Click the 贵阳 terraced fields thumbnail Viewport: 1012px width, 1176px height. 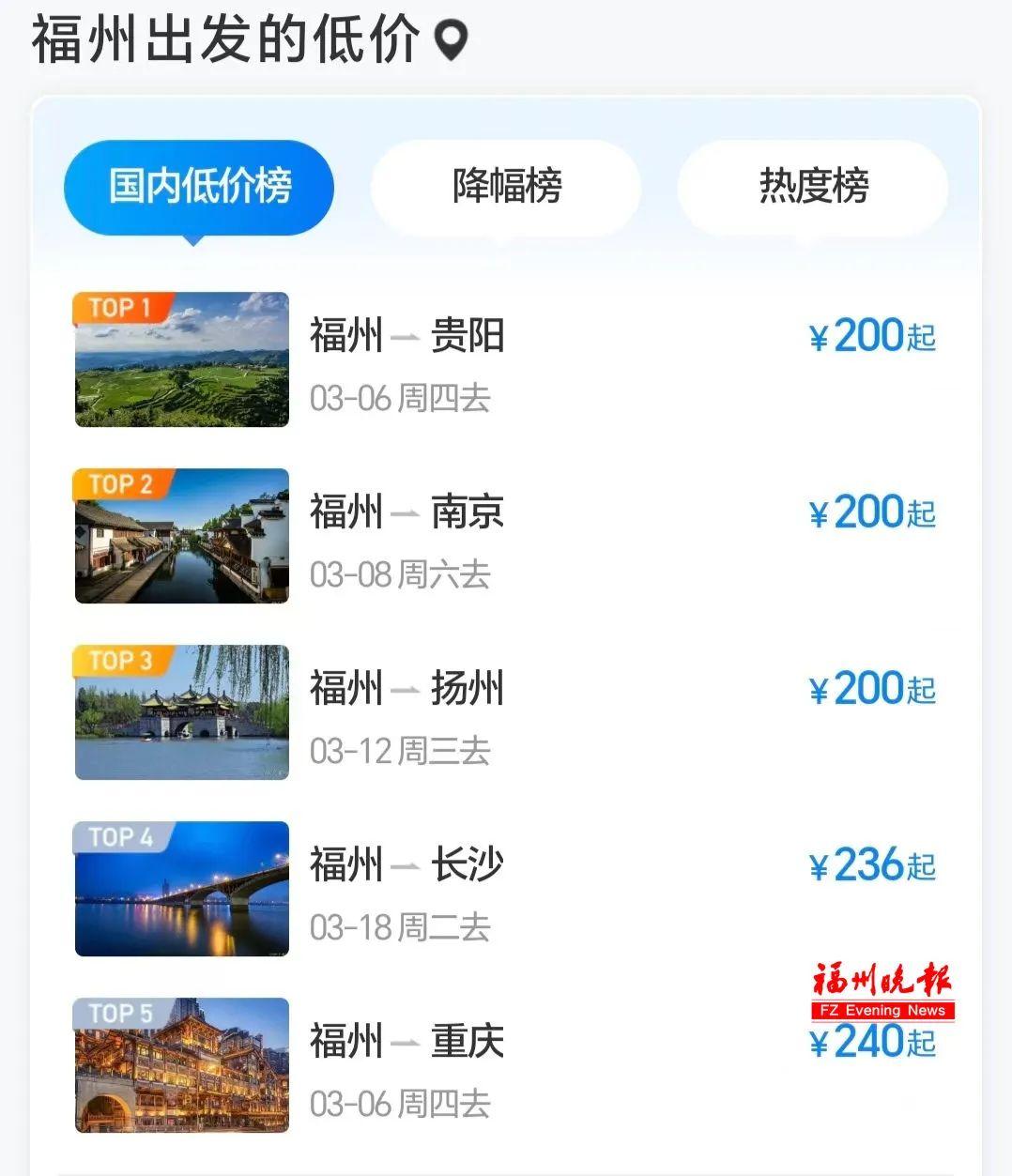pos(180,361)
